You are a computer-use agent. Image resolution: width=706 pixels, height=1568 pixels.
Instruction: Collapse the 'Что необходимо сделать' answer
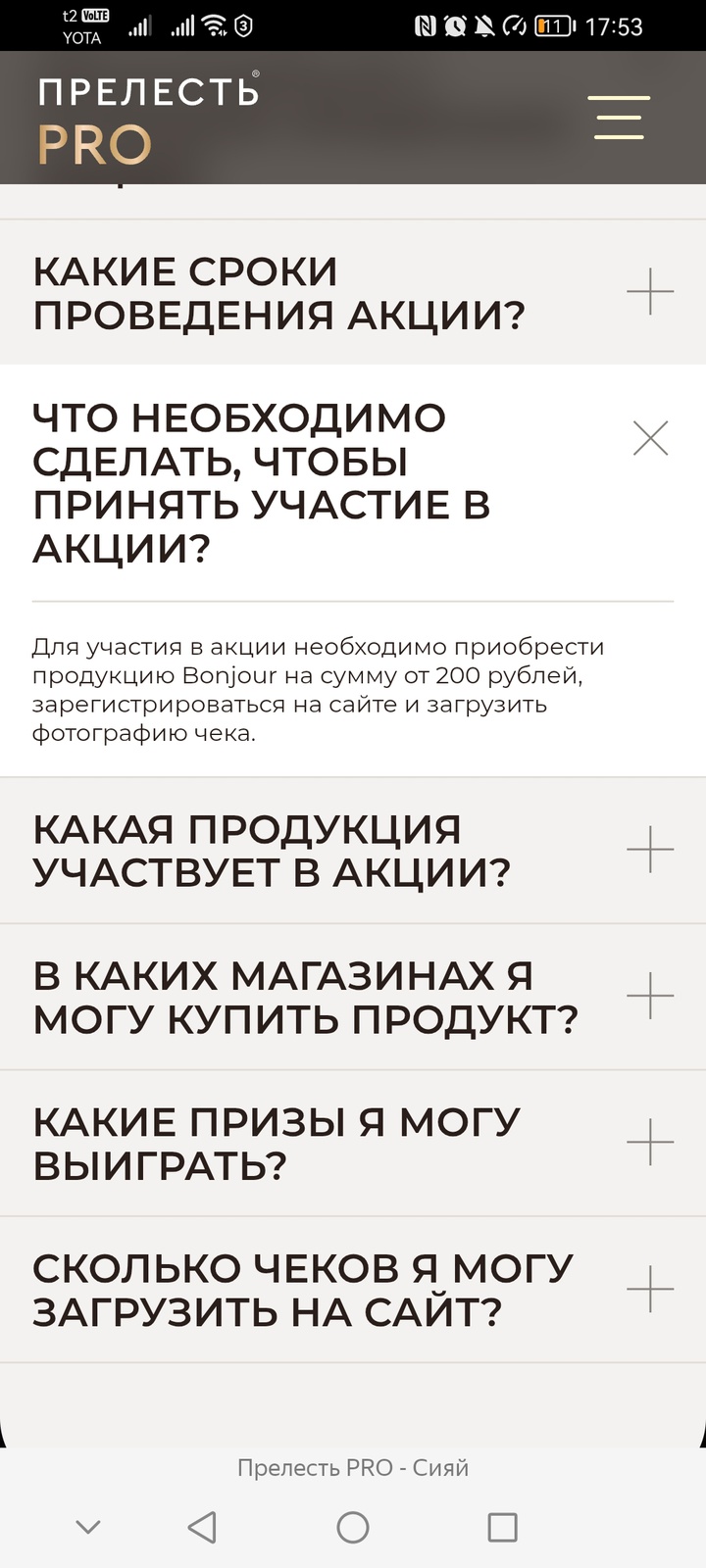point(650,438)
